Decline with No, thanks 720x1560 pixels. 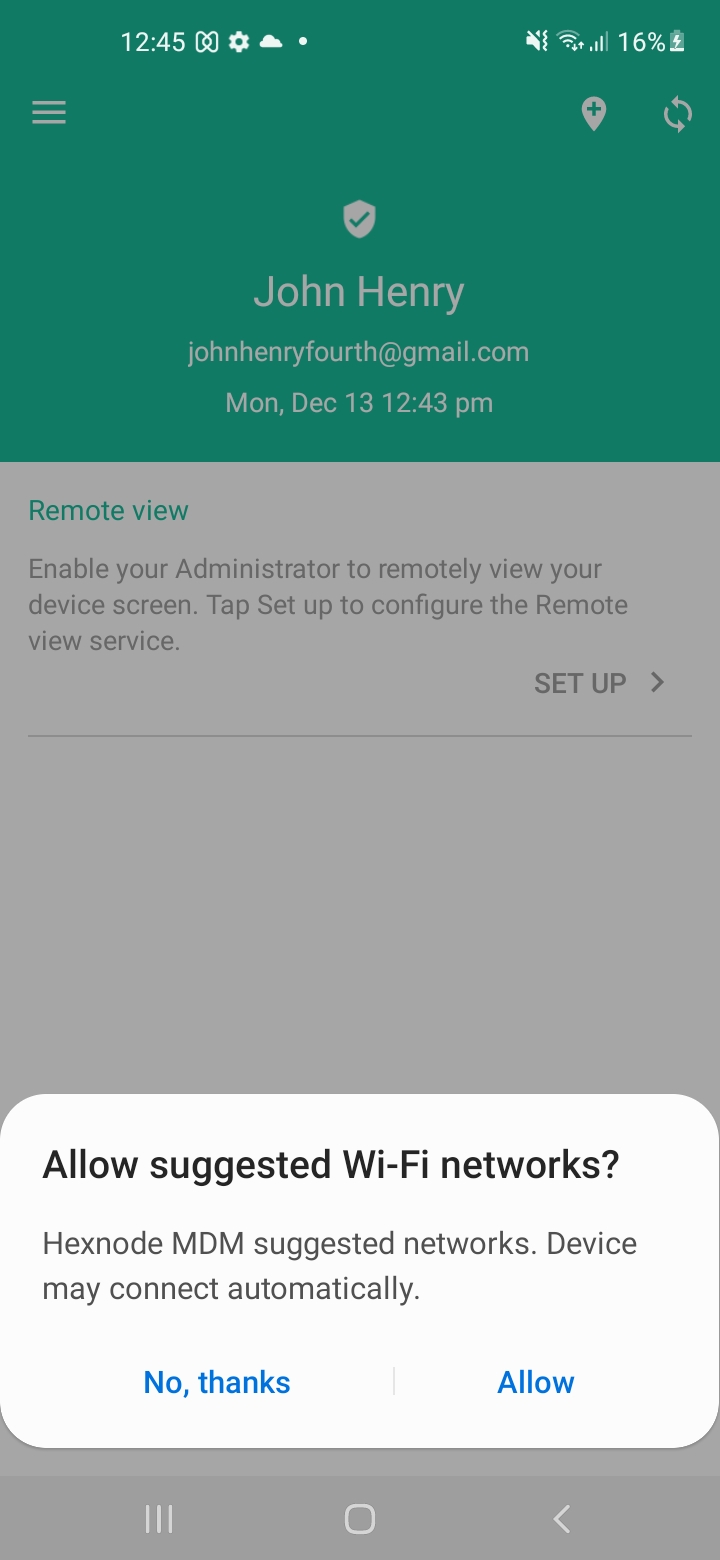217,1382
